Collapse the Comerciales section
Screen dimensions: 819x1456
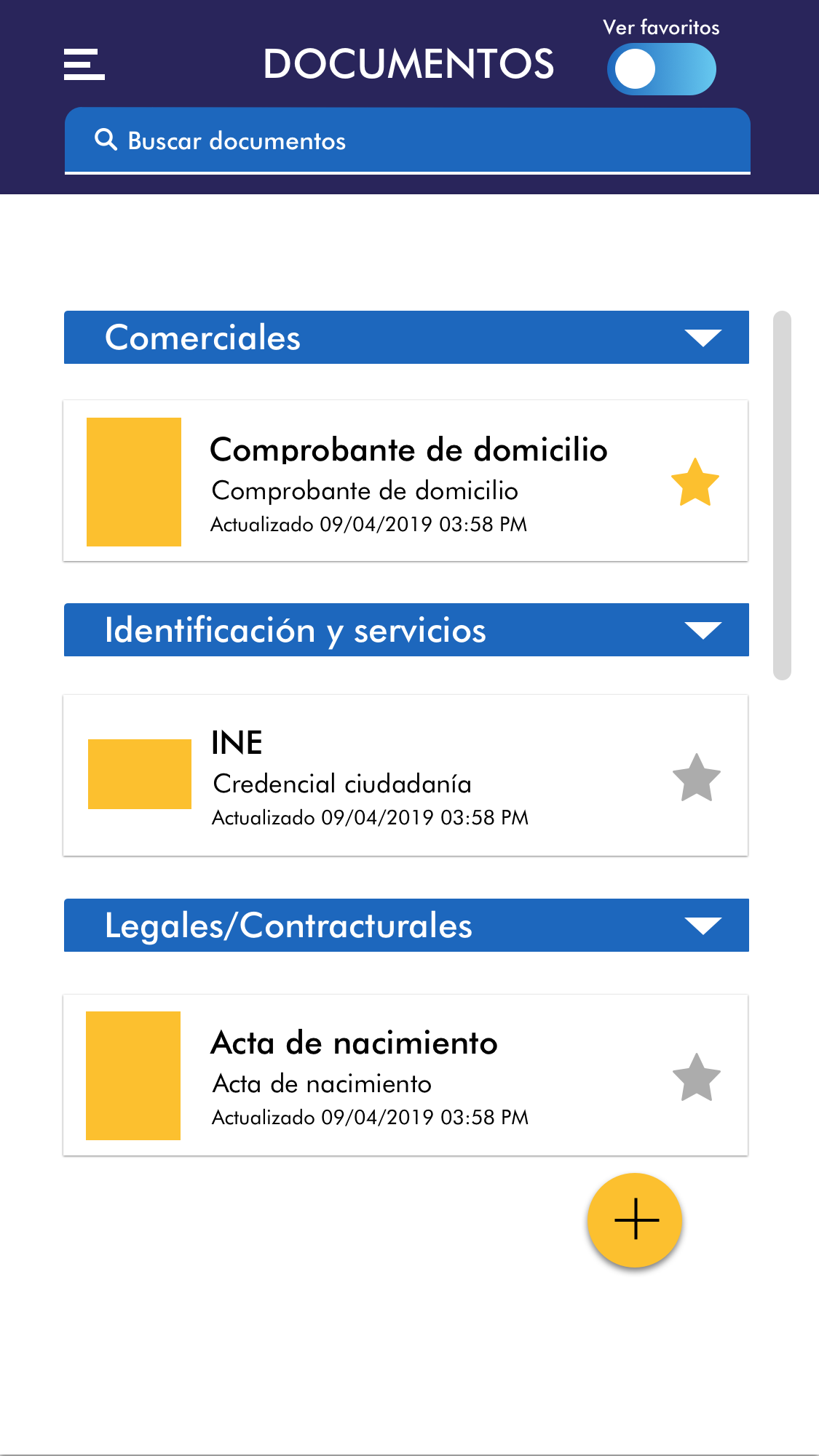coord(702,338)
